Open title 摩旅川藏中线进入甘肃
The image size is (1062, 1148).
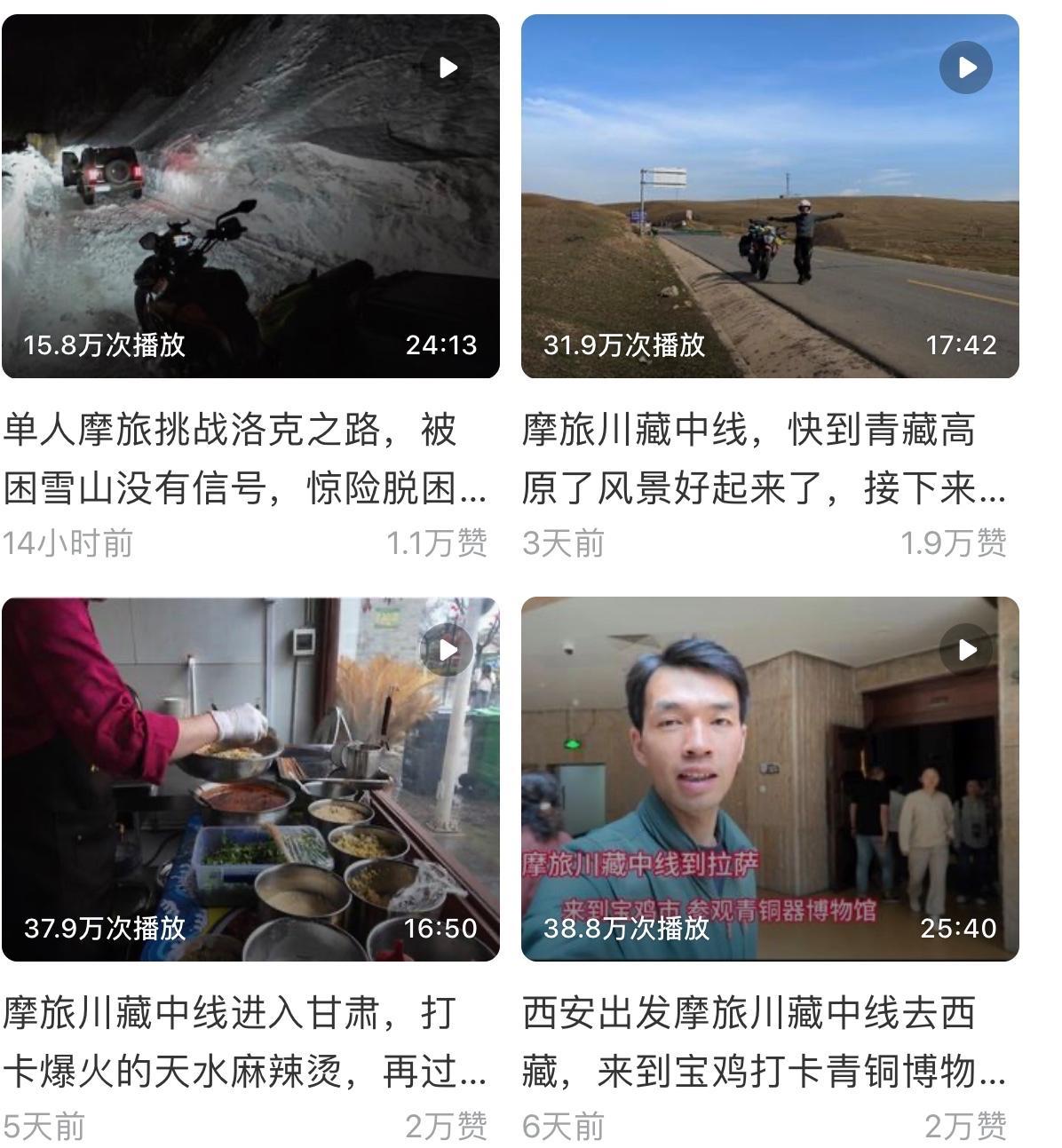(x=245, y=1042)
